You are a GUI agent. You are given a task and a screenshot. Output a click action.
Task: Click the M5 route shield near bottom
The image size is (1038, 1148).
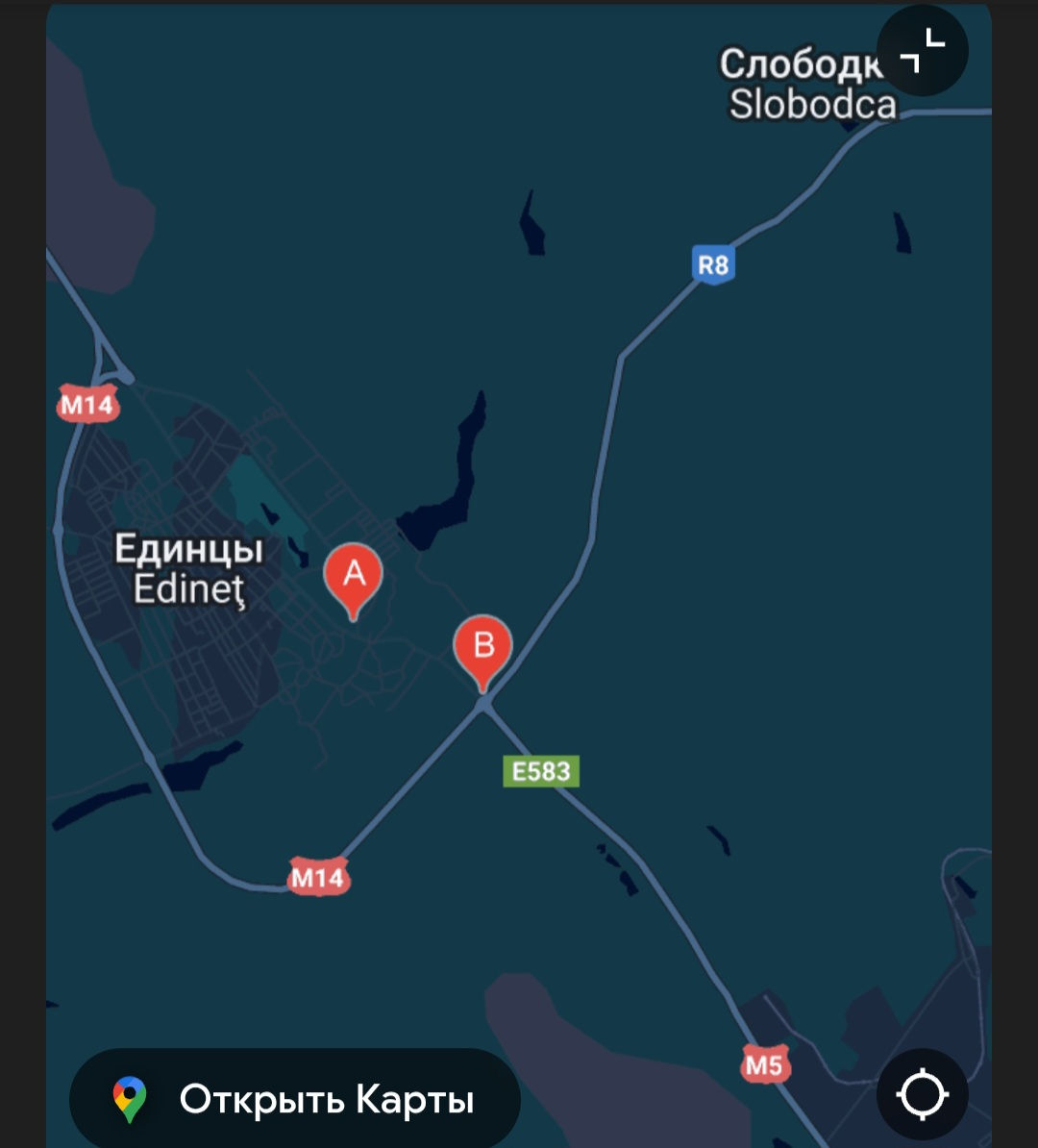pos(764,1062)
